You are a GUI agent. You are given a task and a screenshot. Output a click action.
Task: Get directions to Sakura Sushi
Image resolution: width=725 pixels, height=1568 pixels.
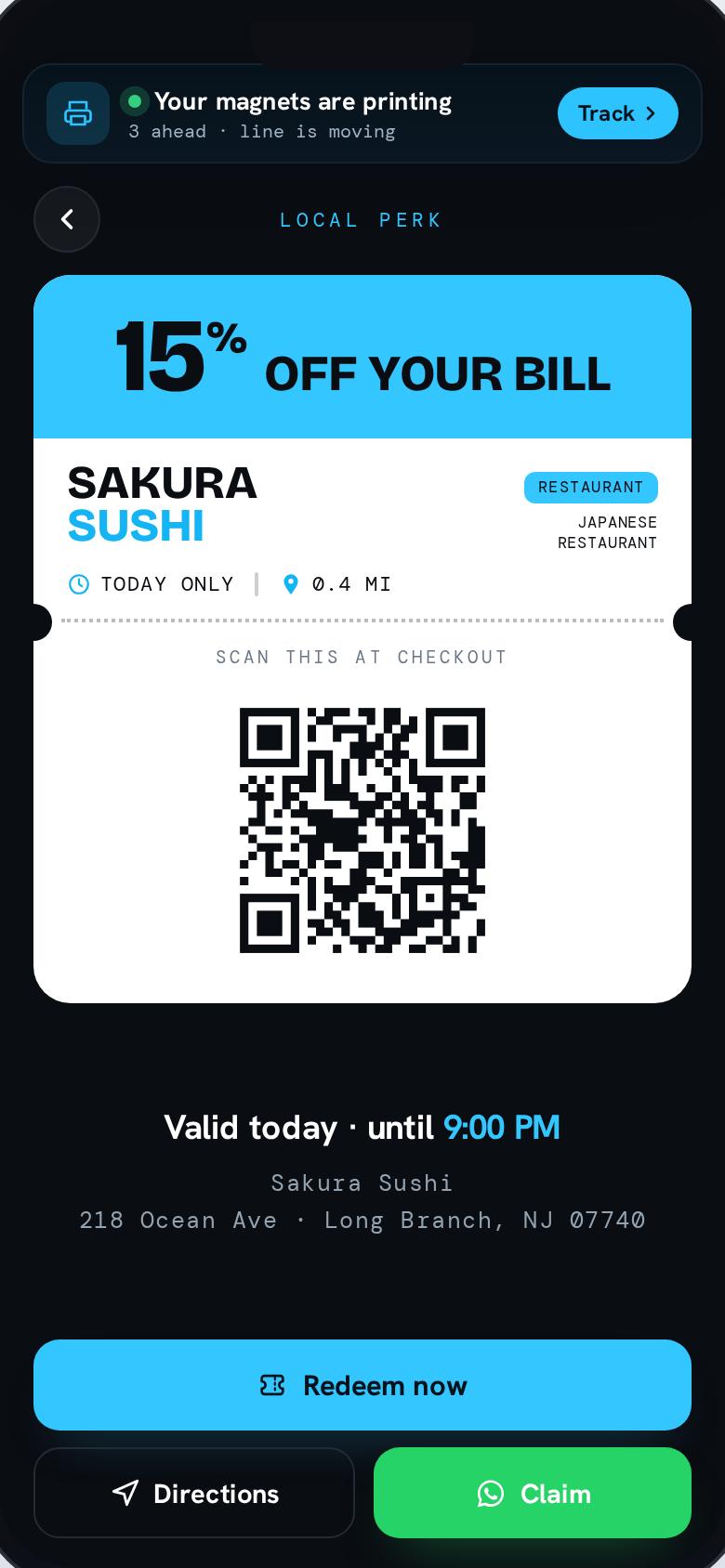pyautogui.click(x=194, y=1493)
